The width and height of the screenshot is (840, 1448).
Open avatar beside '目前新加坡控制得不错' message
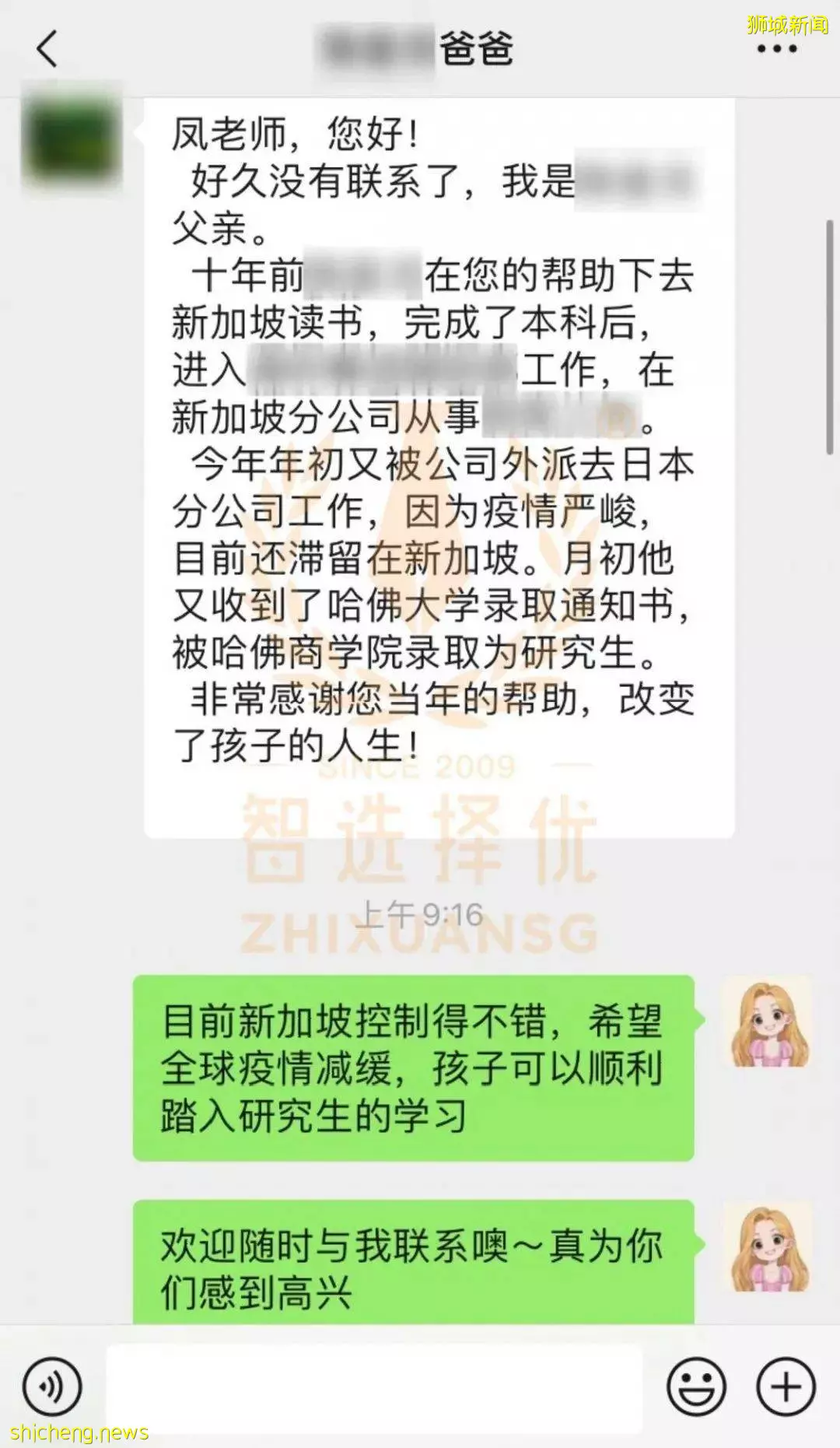767,1021
